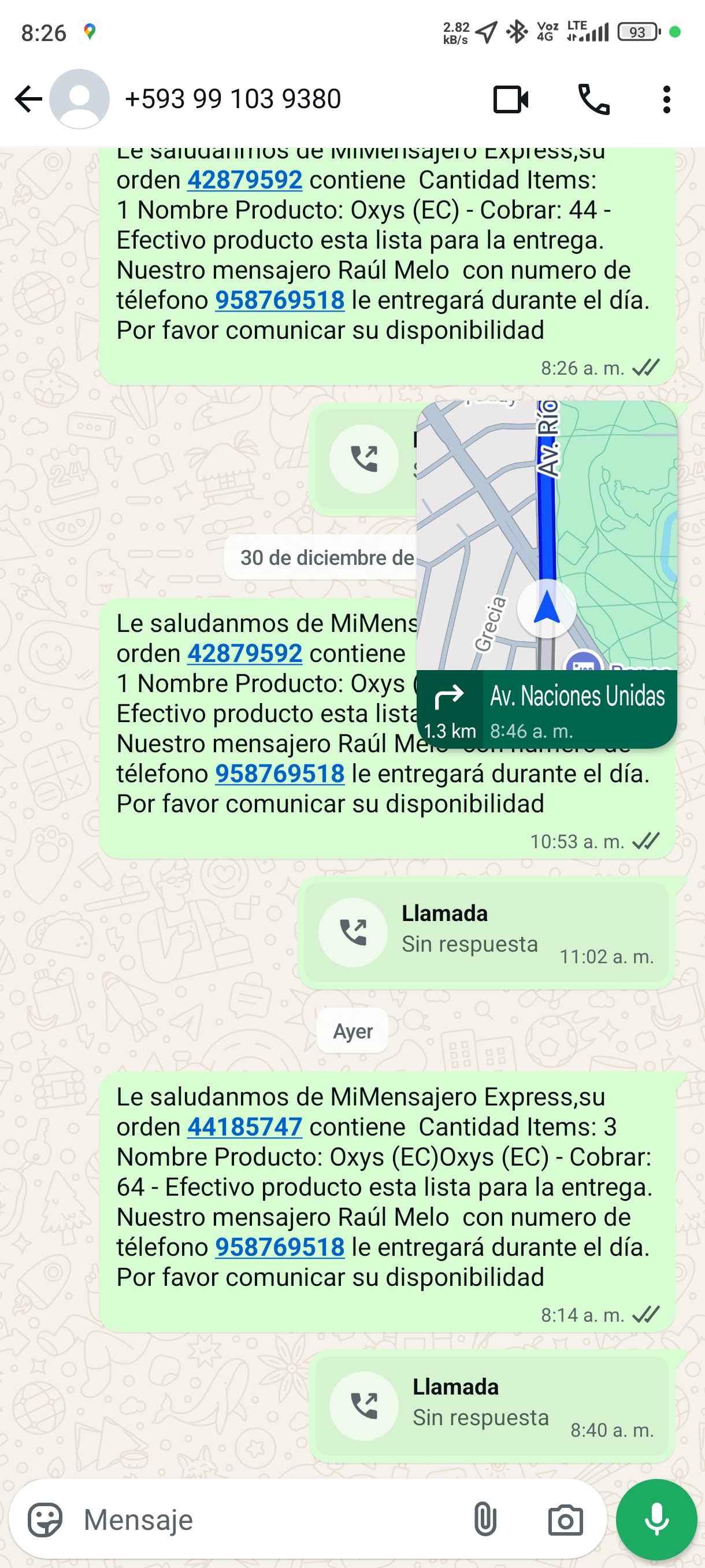Screen dimensions: 705x1568
Task: Start a voice call
Action: 593,99
